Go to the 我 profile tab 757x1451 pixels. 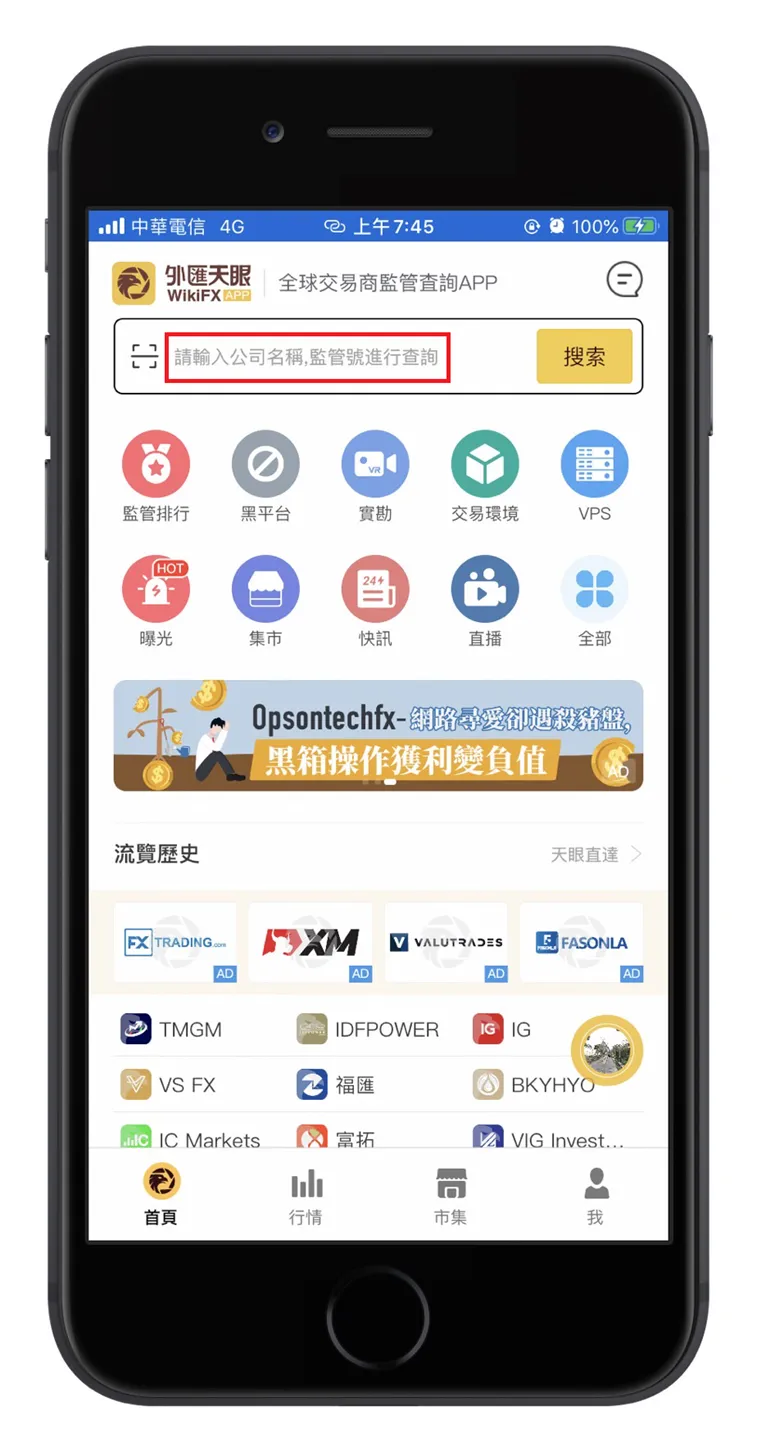coord(596,1197)
